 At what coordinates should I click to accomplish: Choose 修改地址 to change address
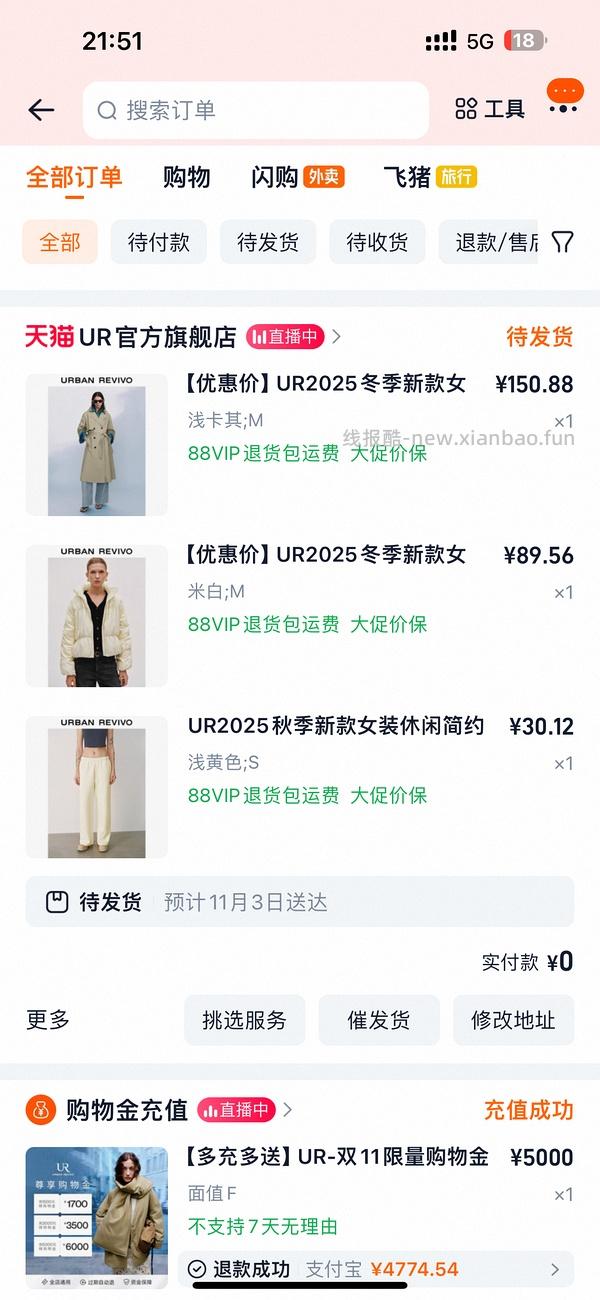point(513,1020)
